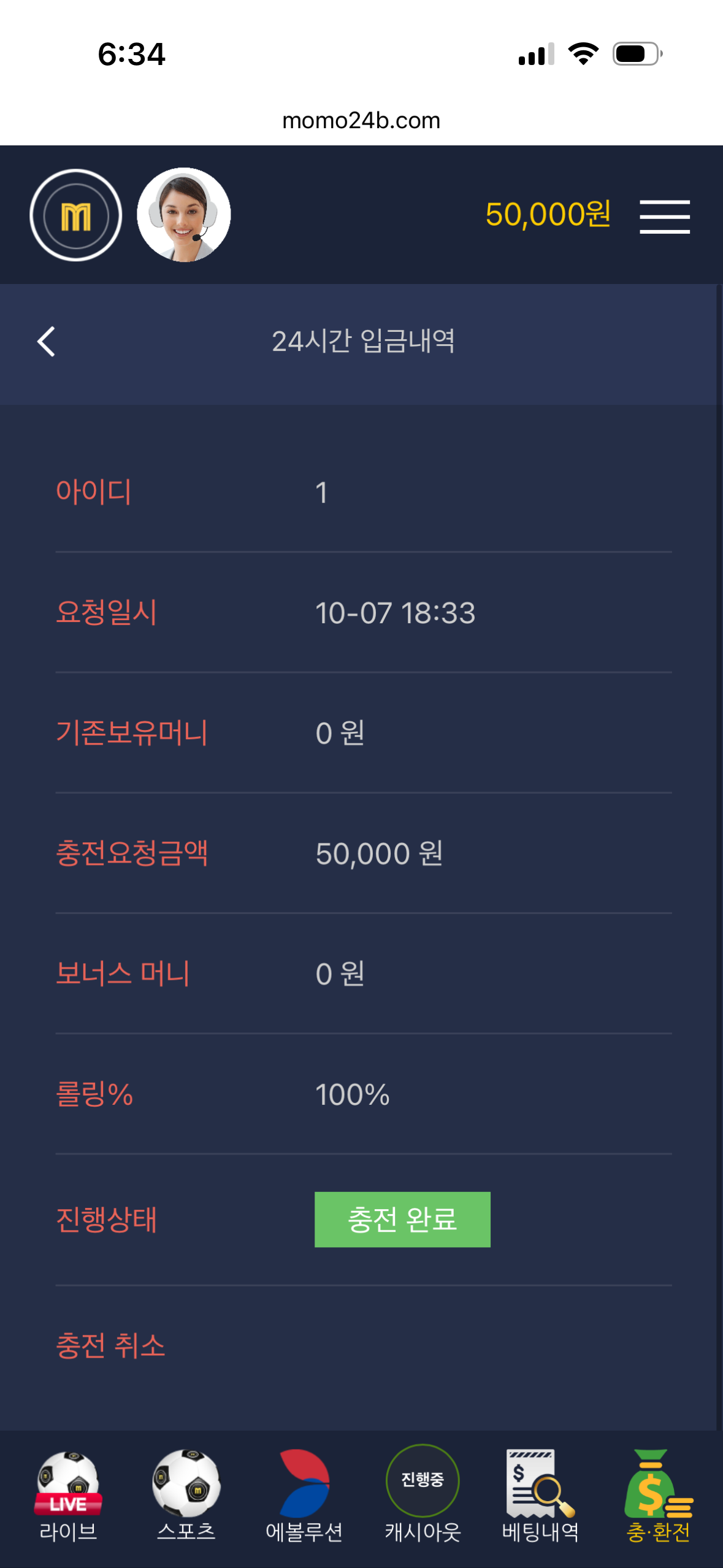Tap the gold M logo home icon
723x1568 pixels.
click(76, 215)
